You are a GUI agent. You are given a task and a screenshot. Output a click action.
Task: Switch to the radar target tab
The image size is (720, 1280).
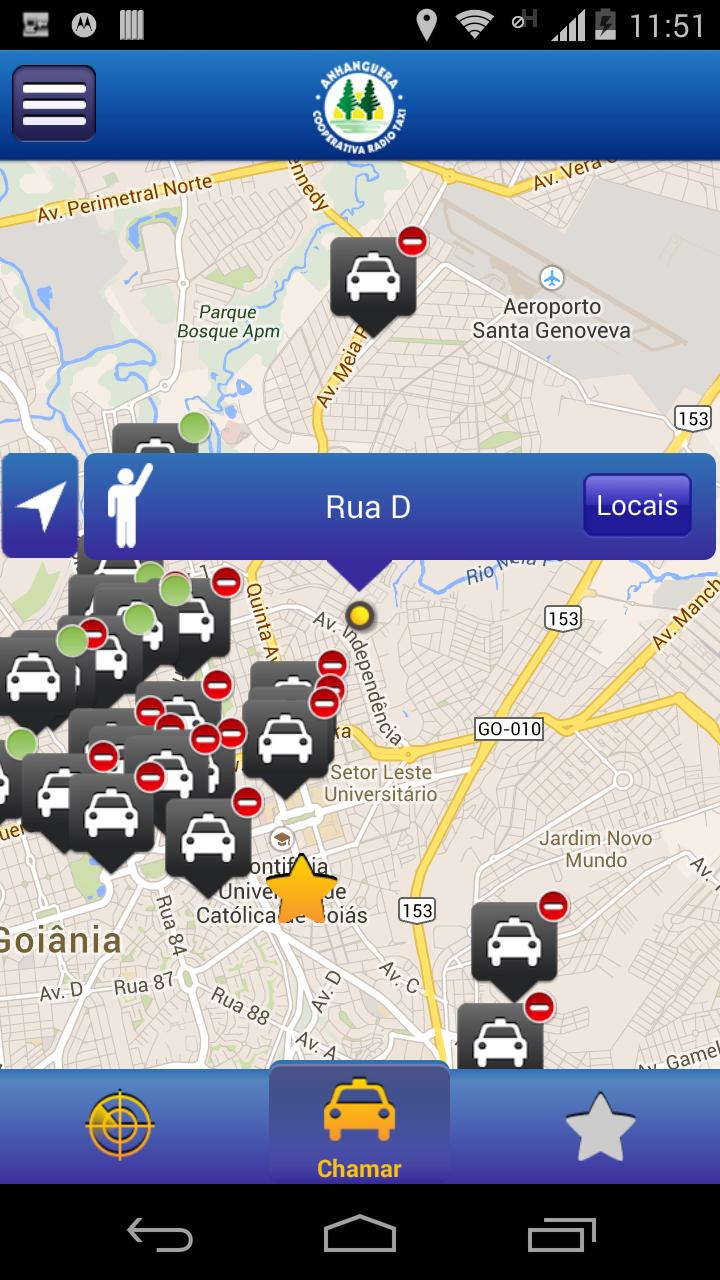pyautogui.click(x=120, y=1126)
